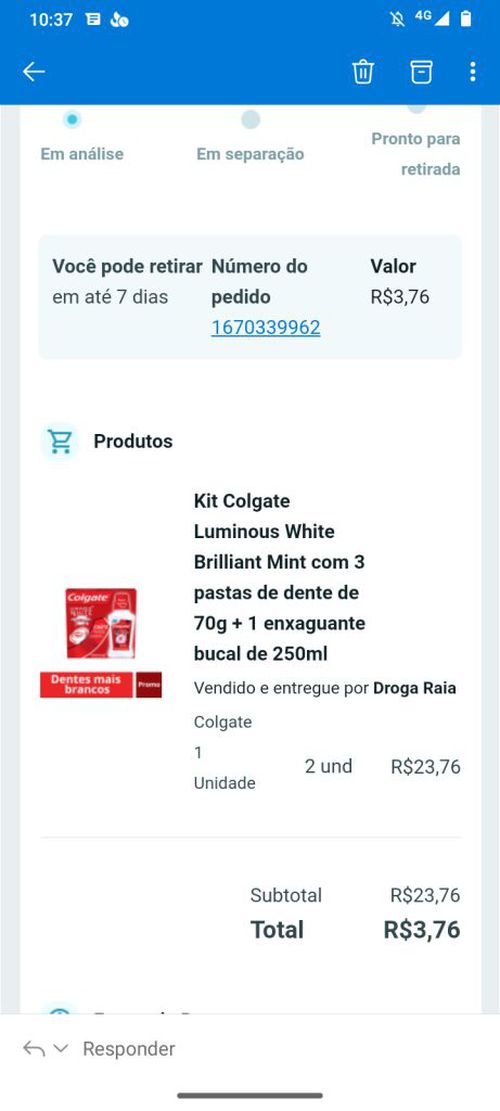Delete this email with the trash icon
Viewport: 500px width, 1111px height.
[363, 72]
